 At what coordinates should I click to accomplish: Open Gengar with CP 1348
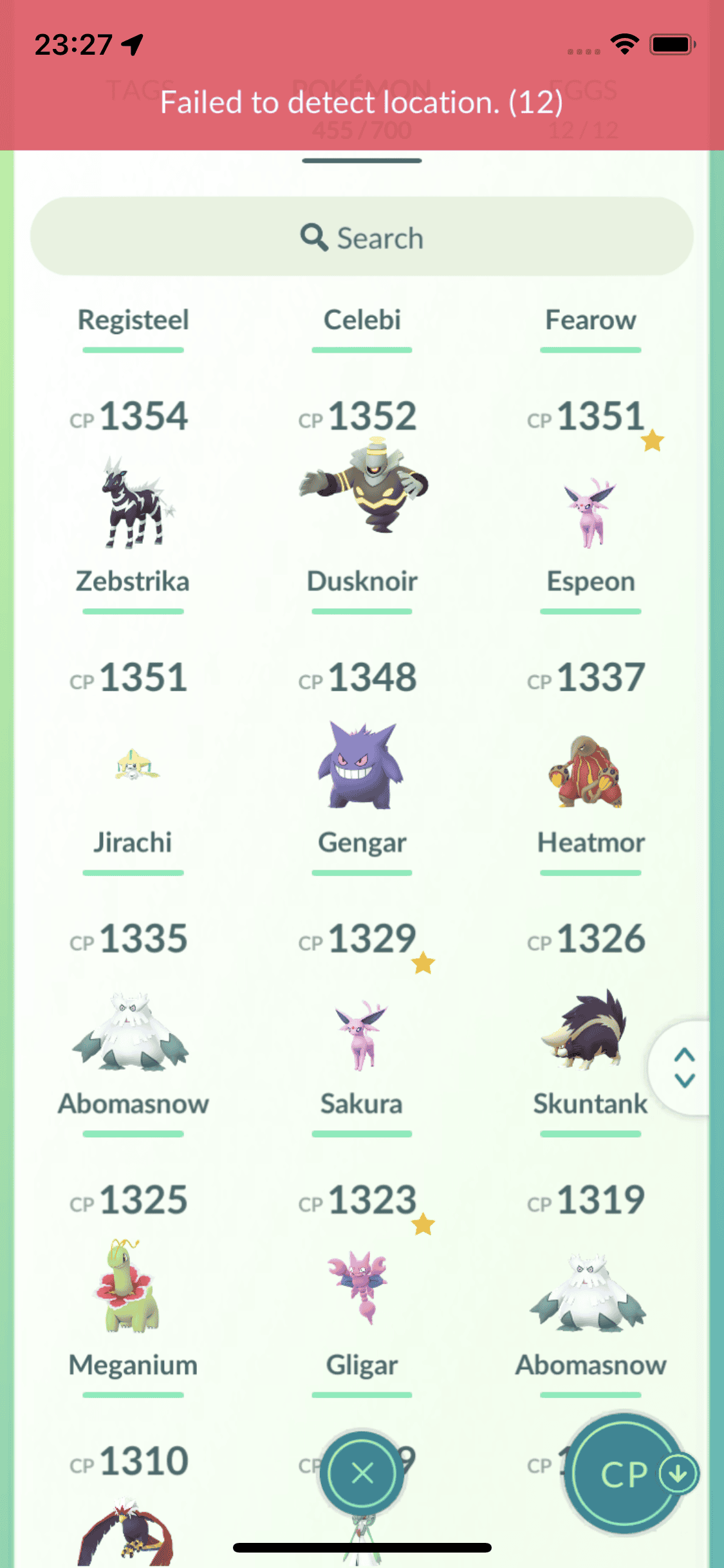click(x=361, y=766)
